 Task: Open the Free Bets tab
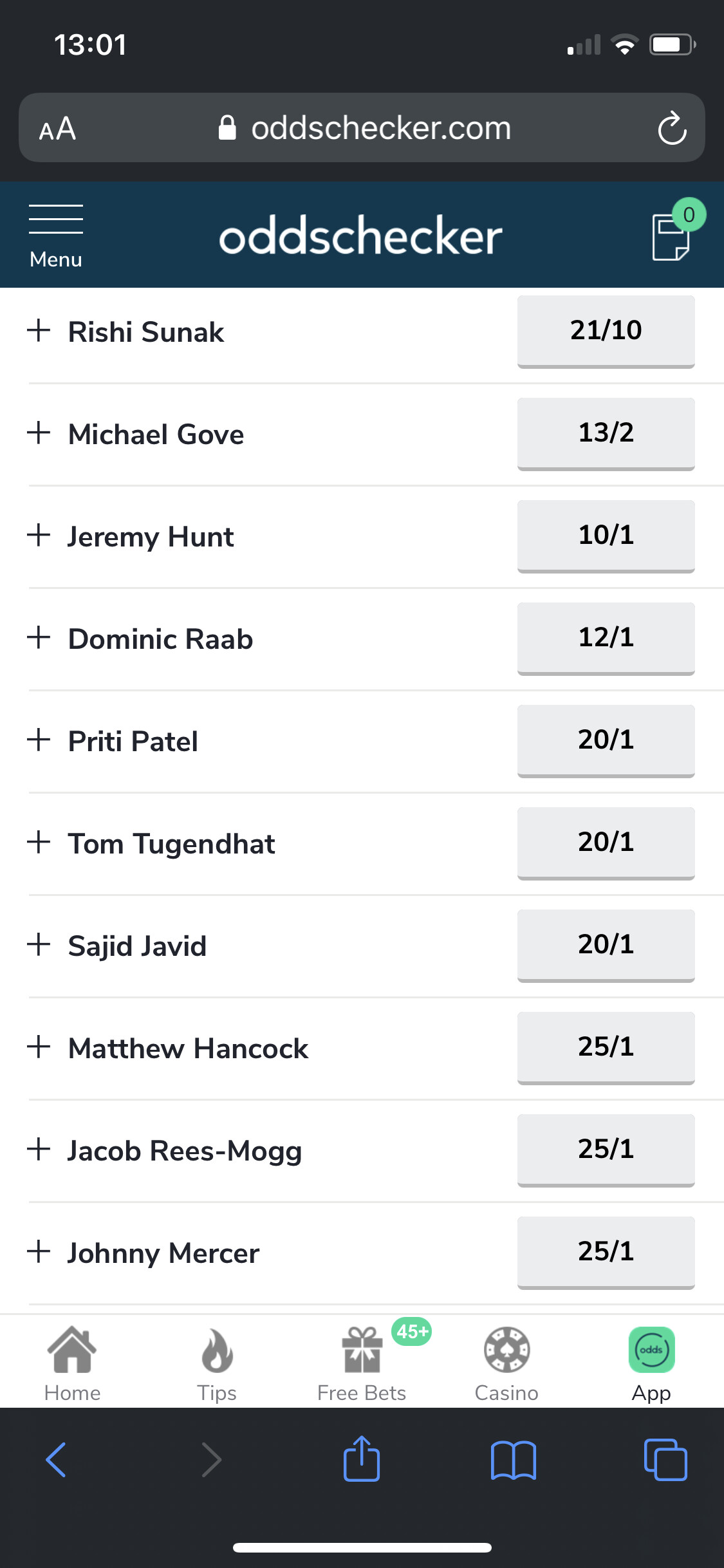[x=362, y=1363]
